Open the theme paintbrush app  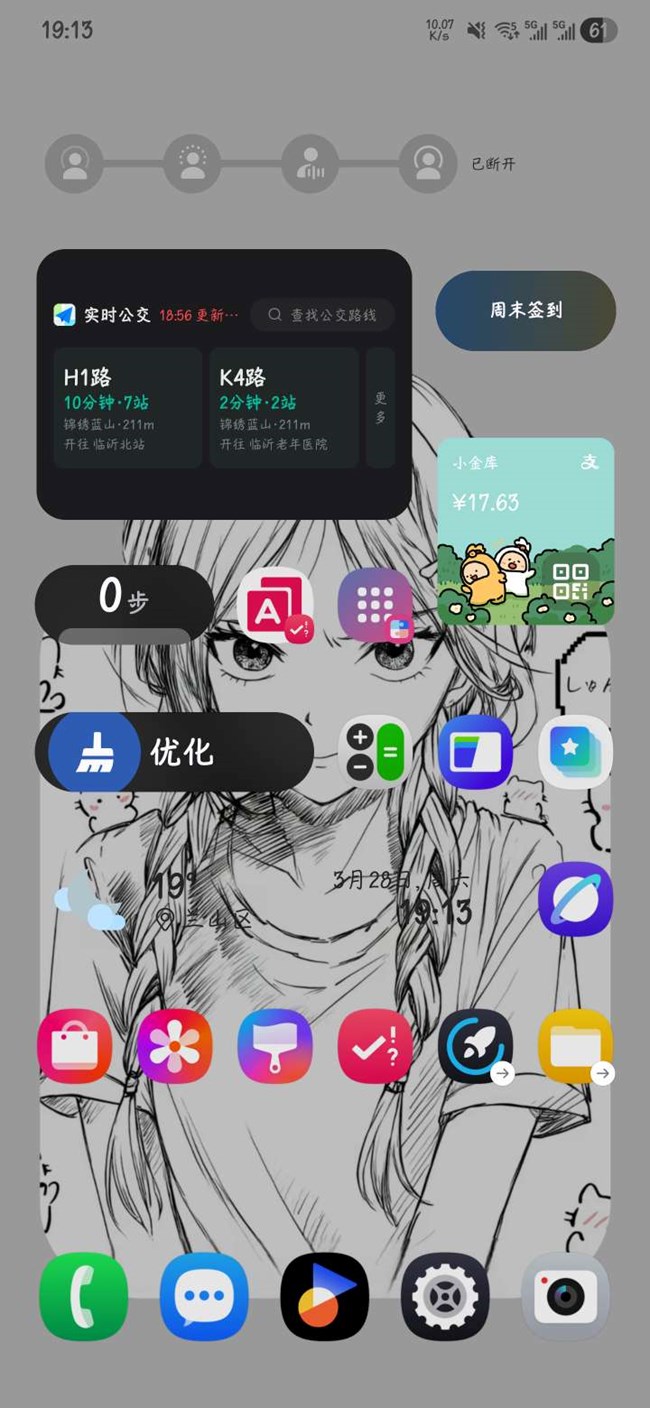(x=275, y=1046)
